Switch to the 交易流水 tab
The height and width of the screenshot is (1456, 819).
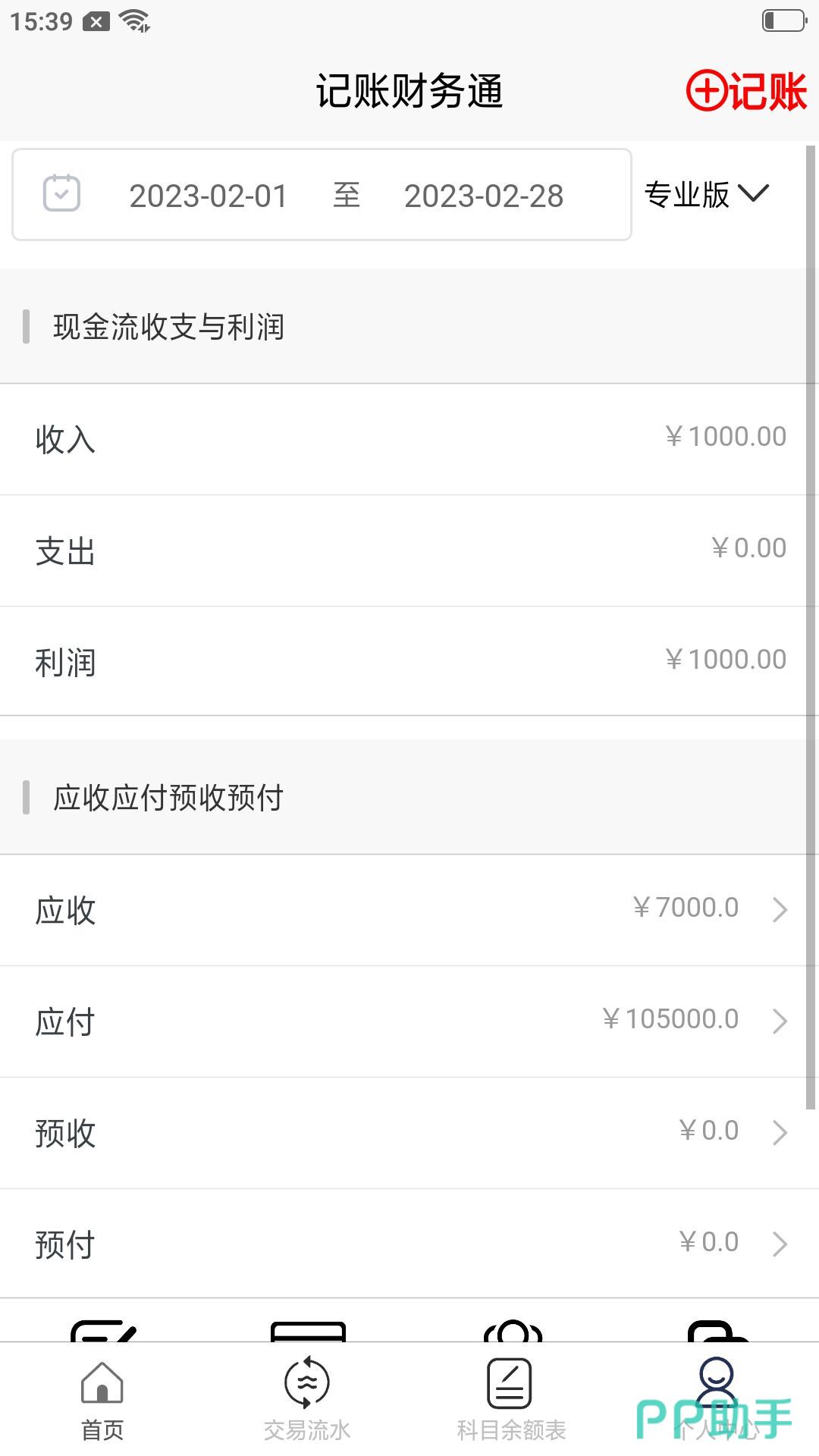point(307,1400)
